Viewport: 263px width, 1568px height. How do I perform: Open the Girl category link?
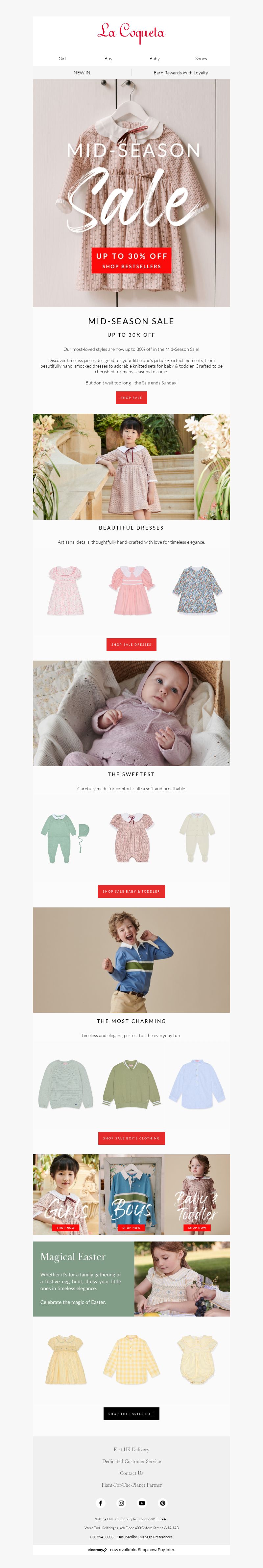click(x=62, y=59)
